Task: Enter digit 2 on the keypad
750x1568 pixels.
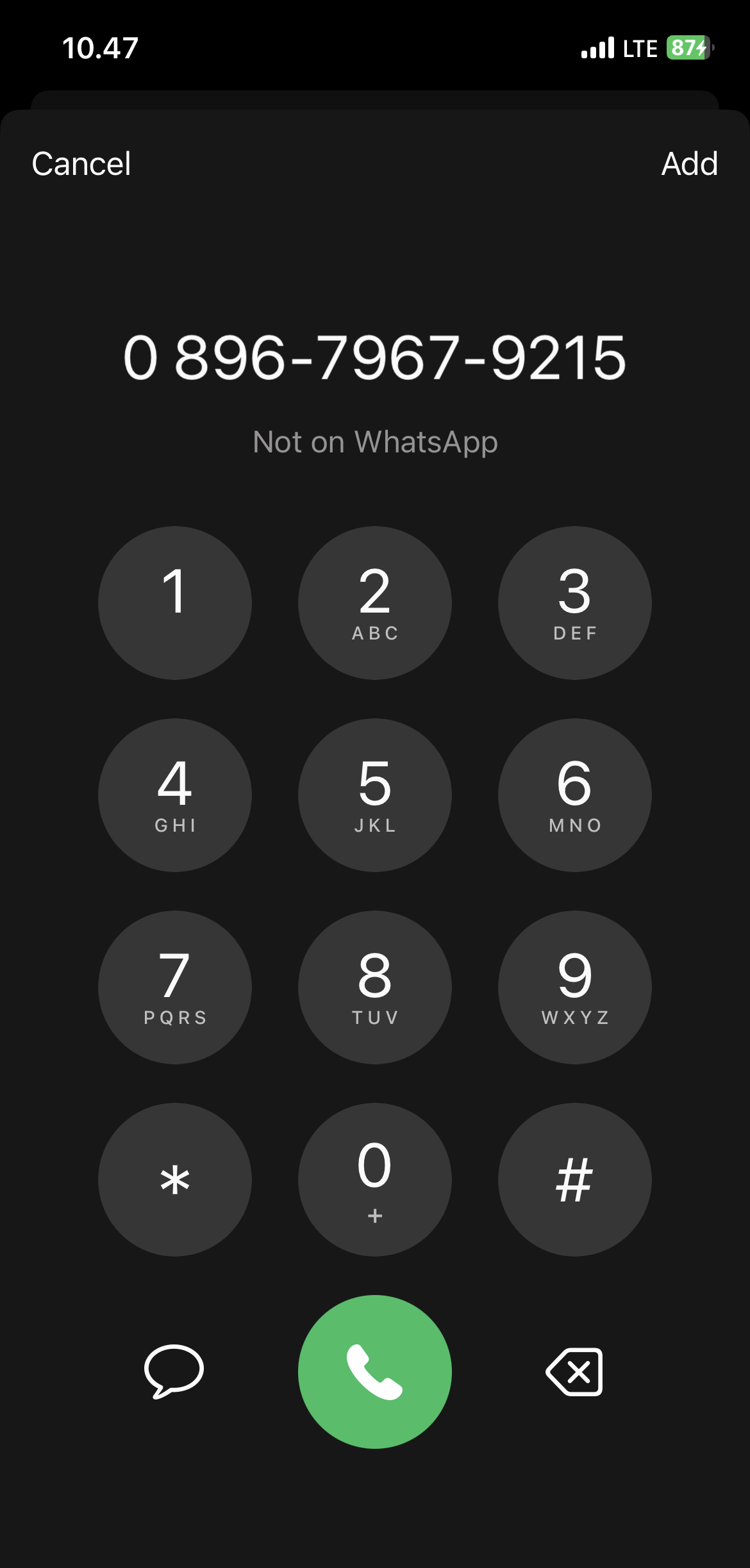Action: 374,603
